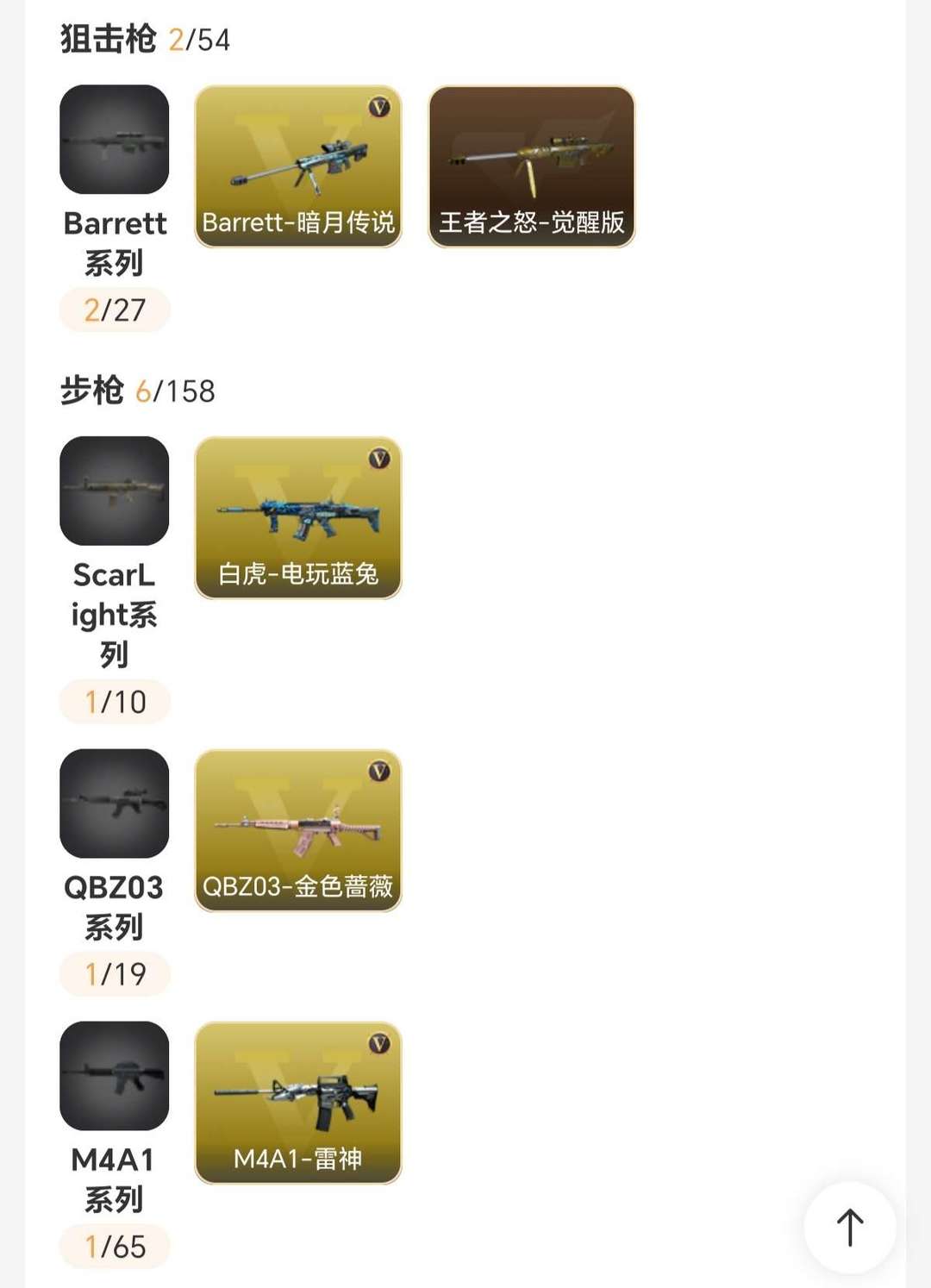Tap the scroll-to-top arrow button
This screenshot has width=931, height=1288.
tap(850, 1227)
